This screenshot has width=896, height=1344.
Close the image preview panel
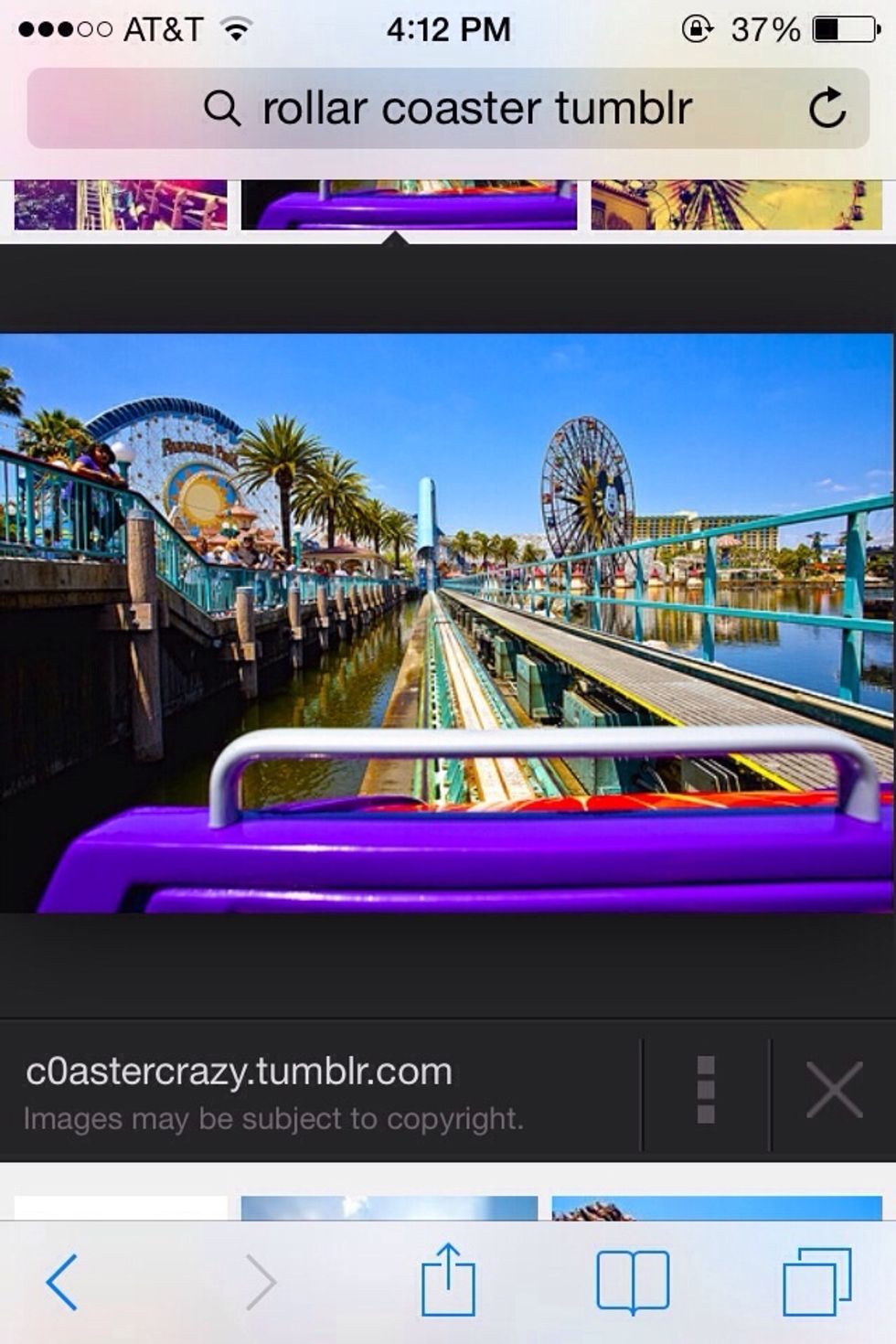pyautogui.click(x=834, y=1090)
